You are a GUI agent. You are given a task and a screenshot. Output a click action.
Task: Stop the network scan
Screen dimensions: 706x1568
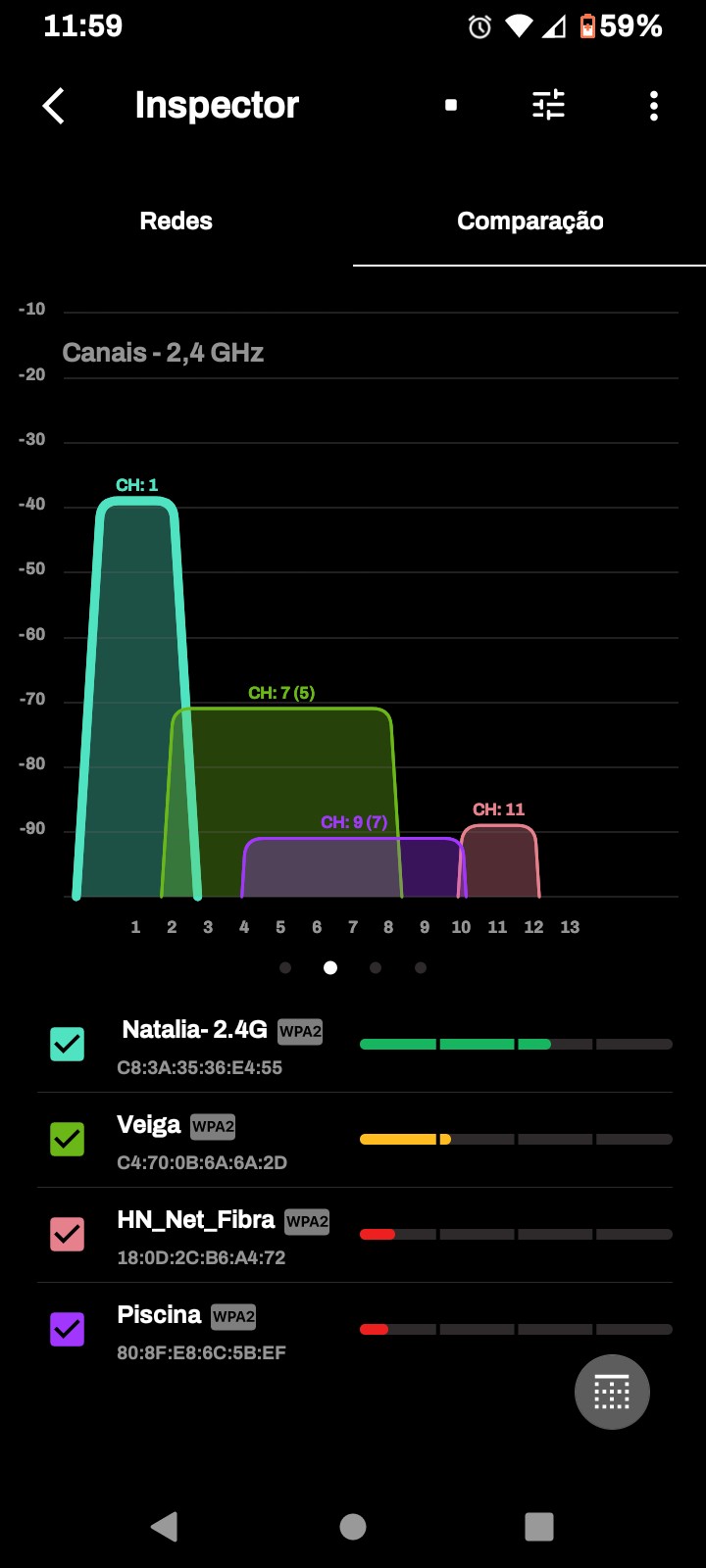click(451, 105)
